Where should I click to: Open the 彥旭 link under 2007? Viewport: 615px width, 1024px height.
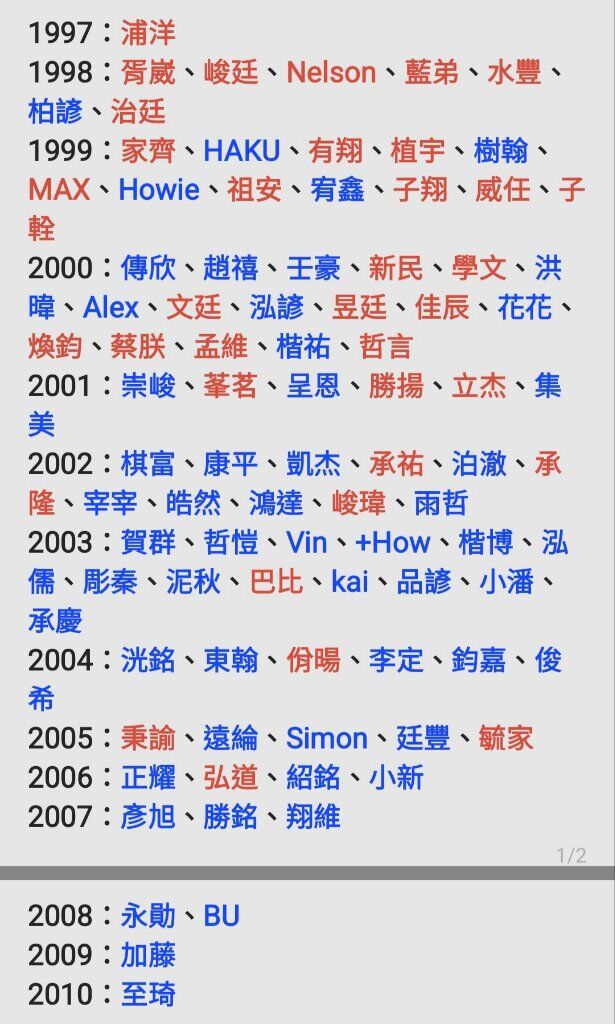[x=148, y=816]
